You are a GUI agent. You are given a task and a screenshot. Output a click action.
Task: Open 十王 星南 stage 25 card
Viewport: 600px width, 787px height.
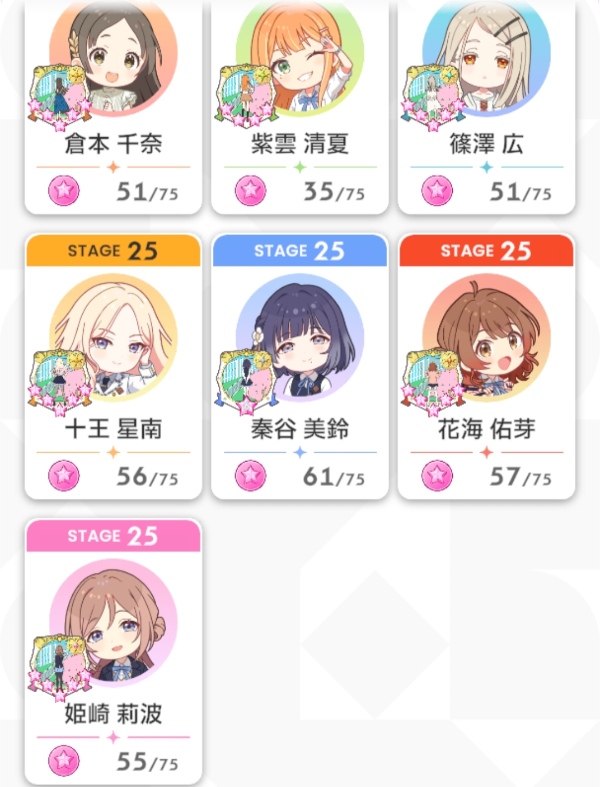pos(113,365)
